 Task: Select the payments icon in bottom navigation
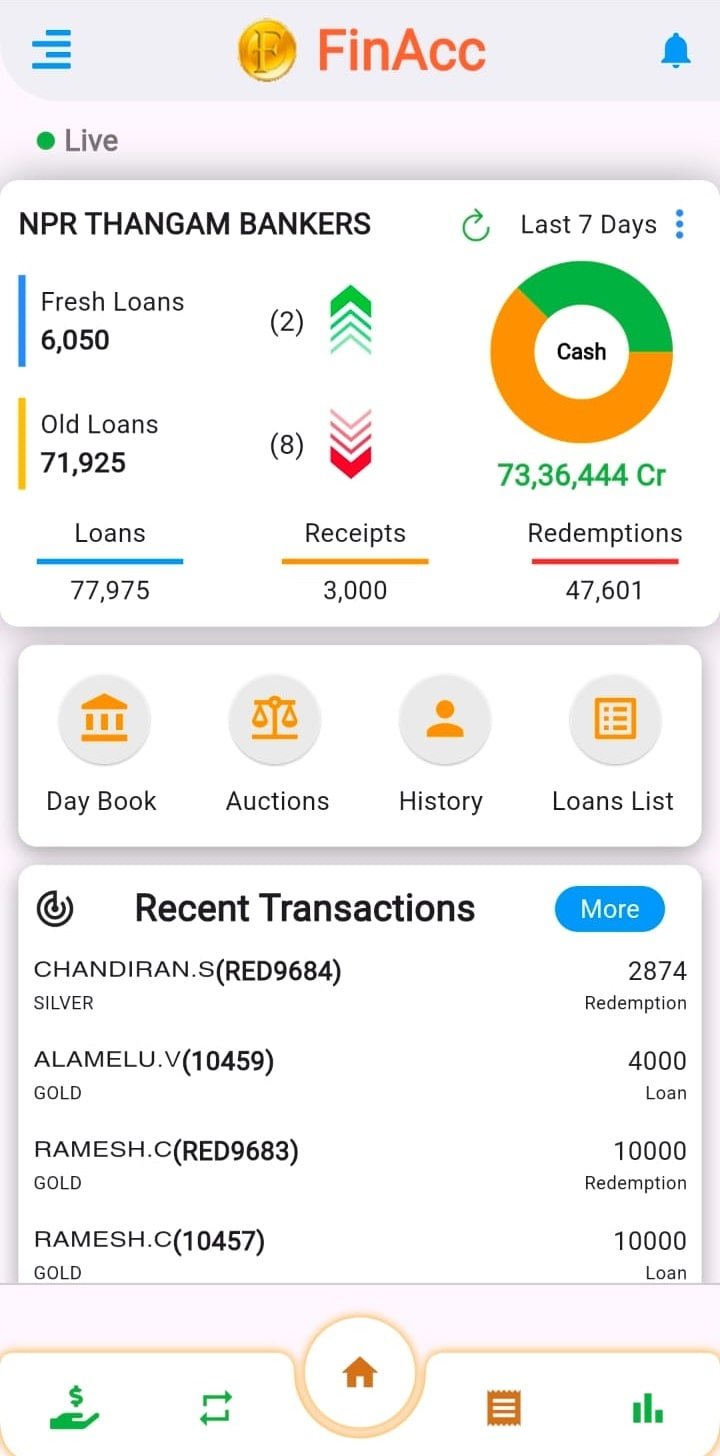(x=72, y=1408)
